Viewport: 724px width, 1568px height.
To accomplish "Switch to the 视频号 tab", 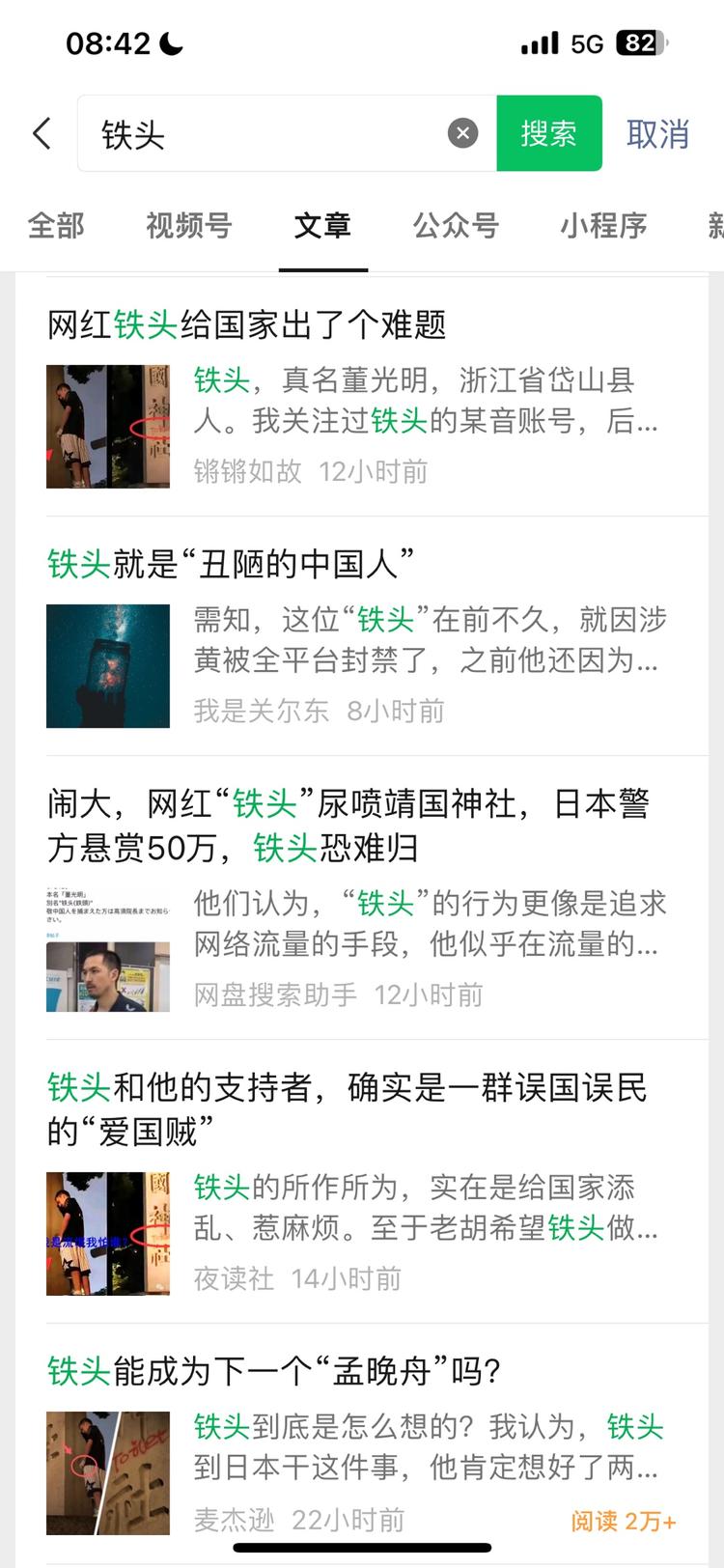I will click(187, 226).
